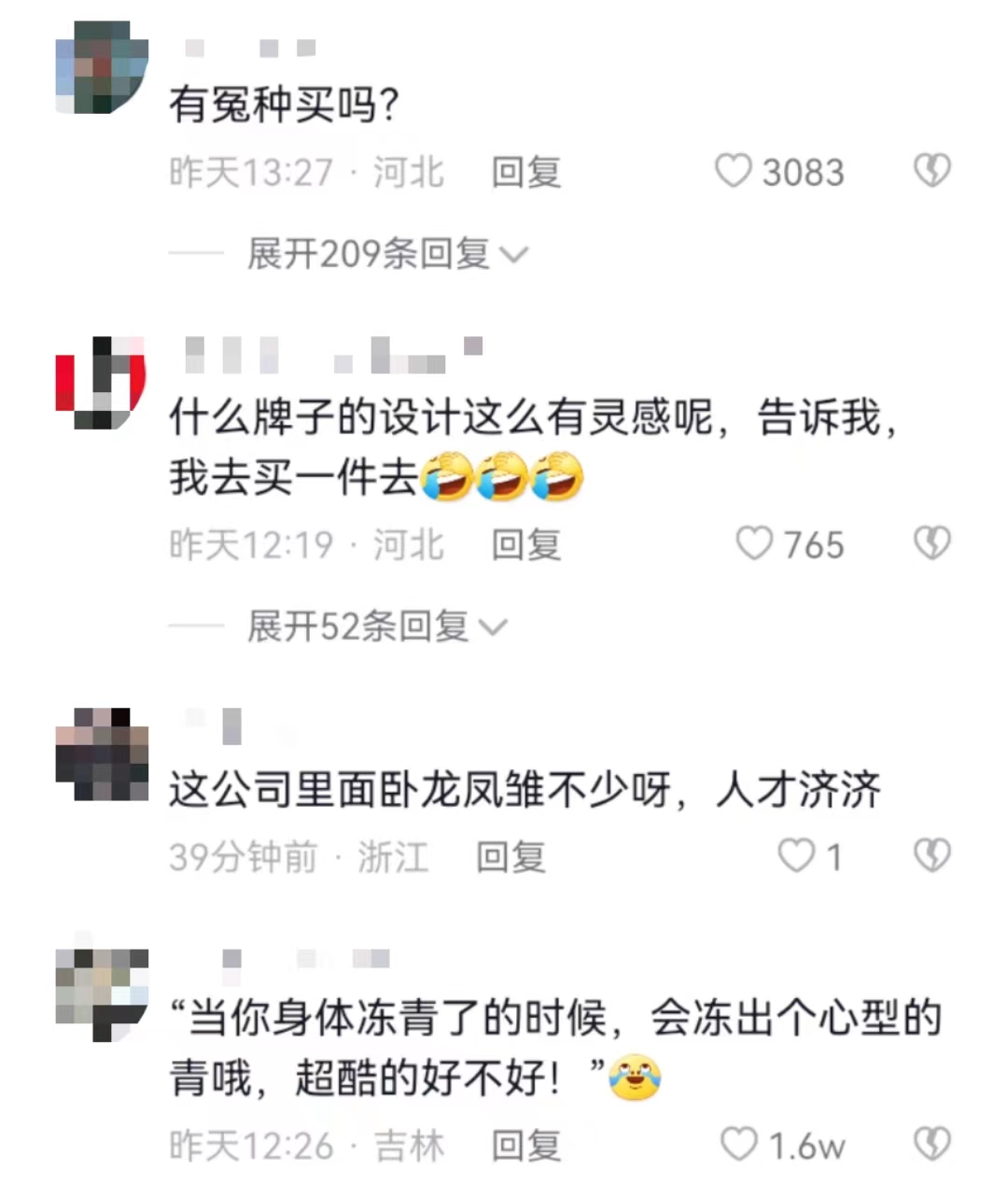Viewport: 1008px width, 1198px height.
Task: Dislike the 卧龙凤雏 comment
Action: (931, 855)
